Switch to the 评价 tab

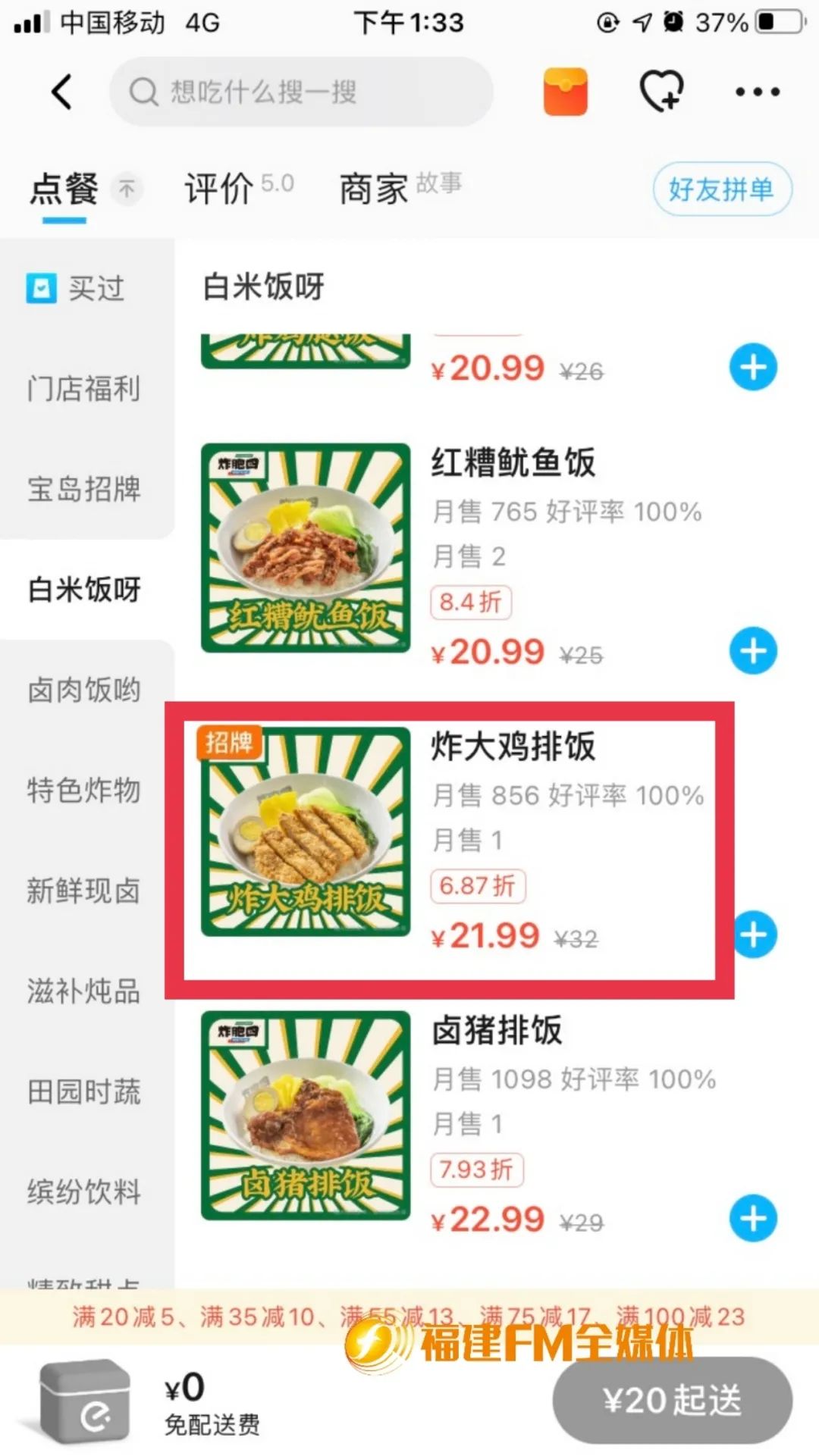click(x=220, y=189)
